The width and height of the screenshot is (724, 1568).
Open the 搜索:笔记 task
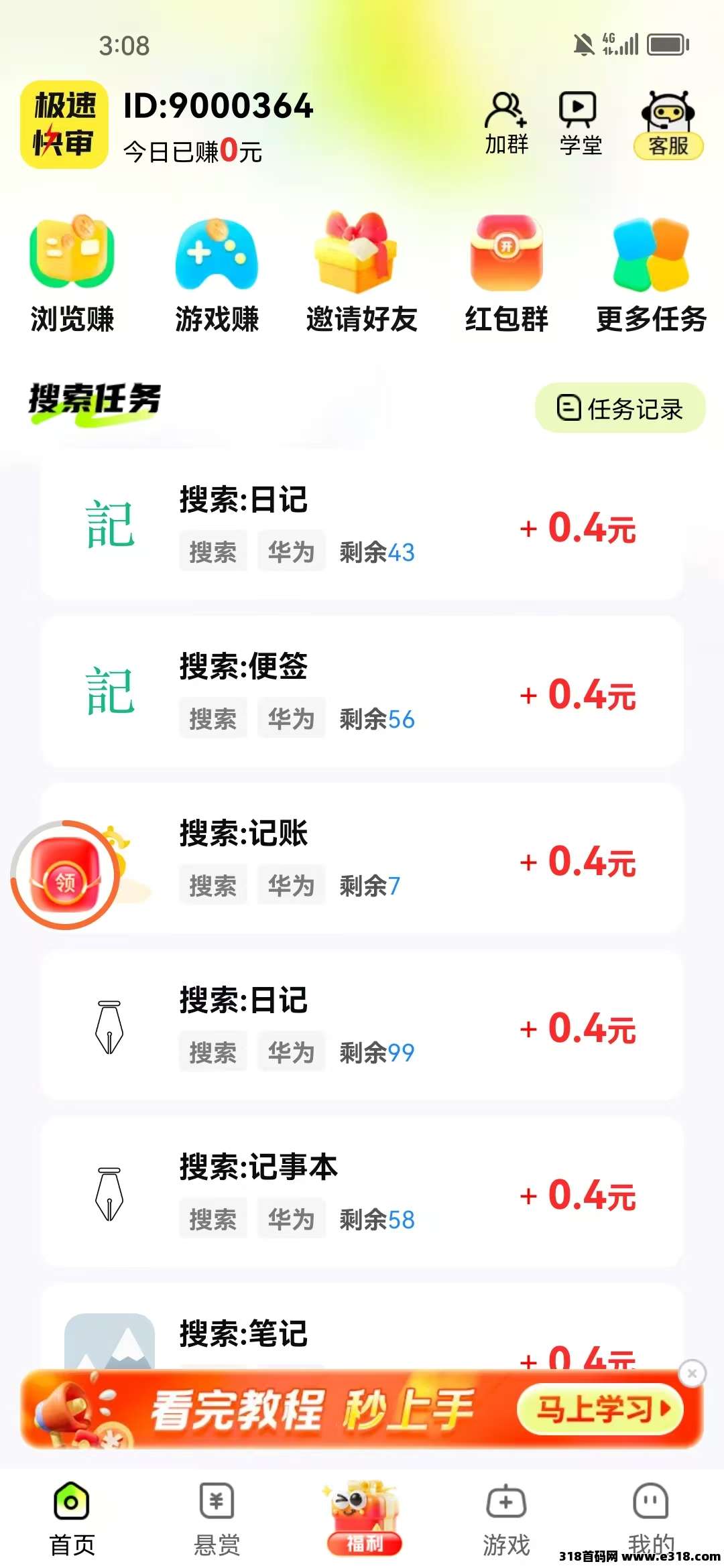tap(362, 1333)
